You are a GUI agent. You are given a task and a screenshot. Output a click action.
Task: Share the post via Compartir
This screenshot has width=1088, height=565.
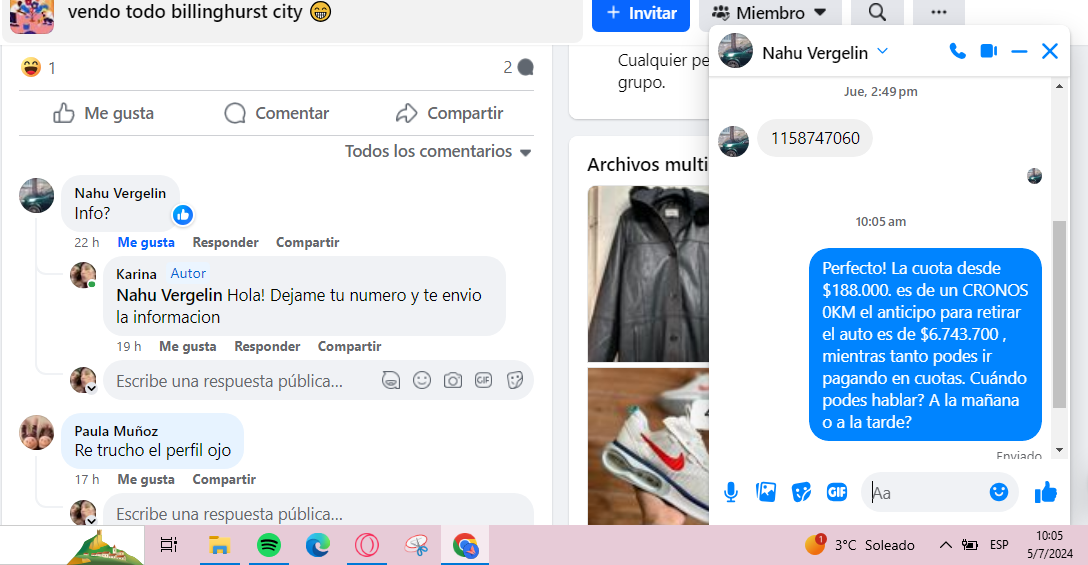(x=450, y=113)
